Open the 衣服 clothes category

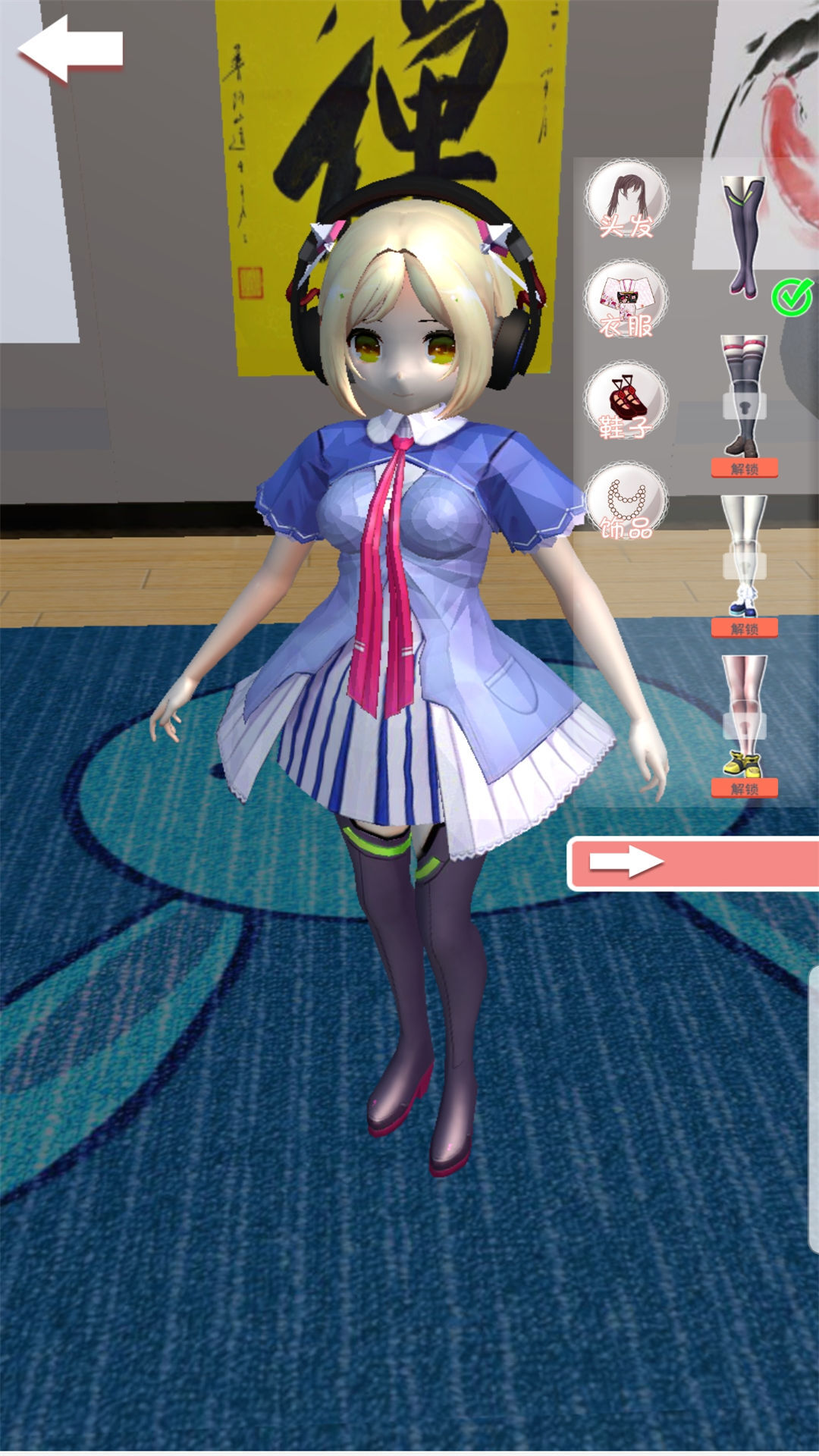point(626,300)
